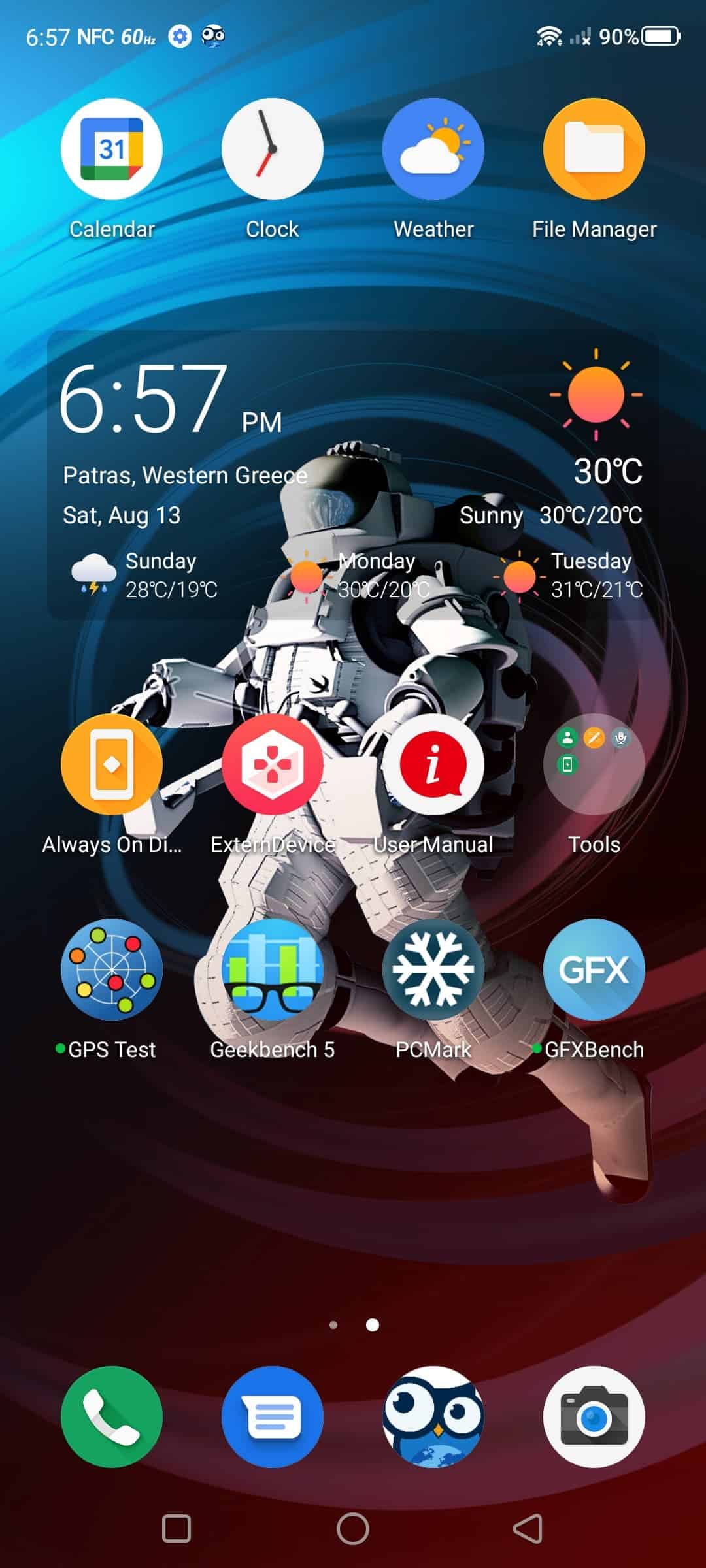The width and height of the screenshot is (706, 1568).
Task: Open the Messages app in the dock
Action: click(x=273, y=1417)
